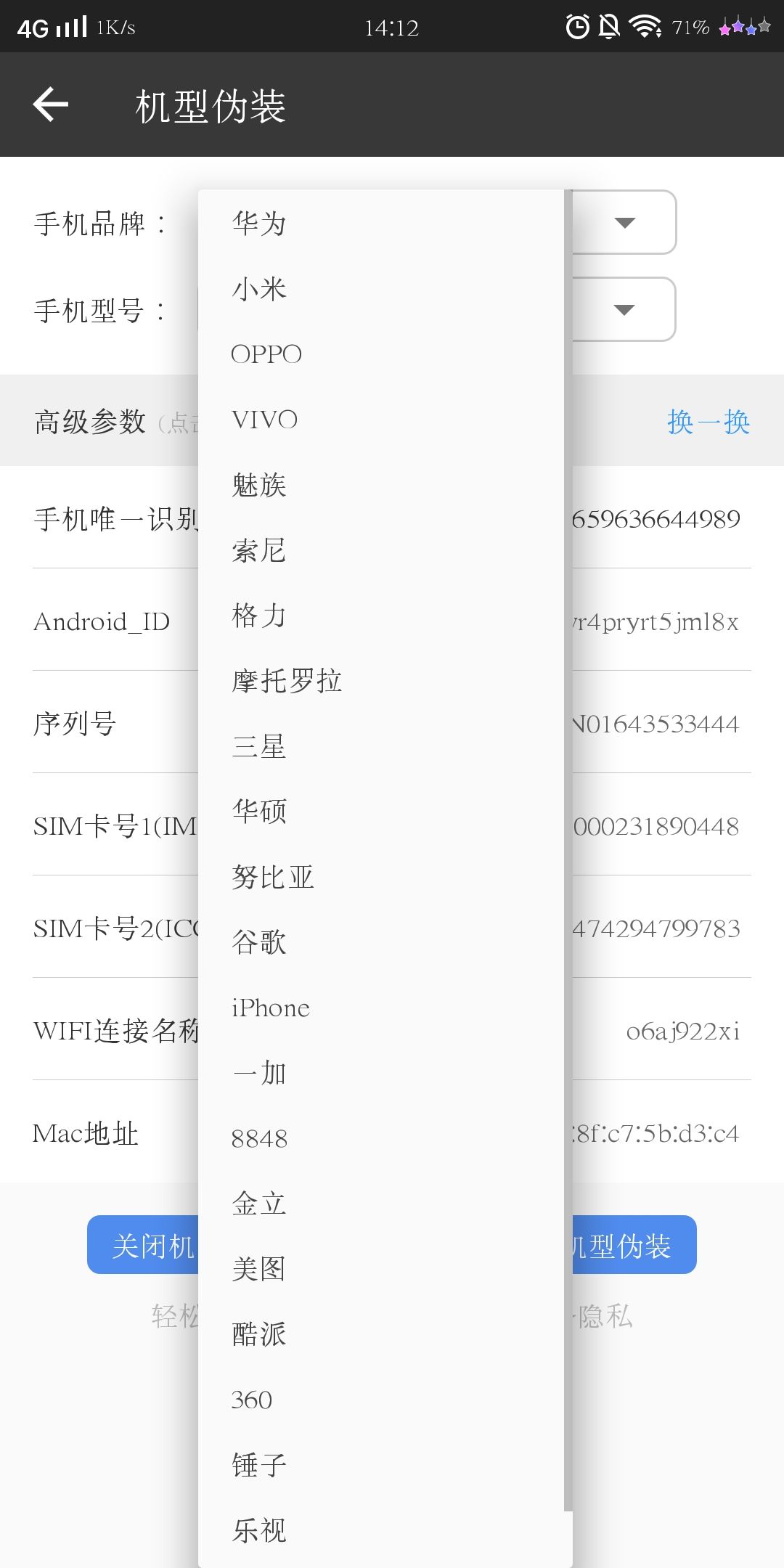The width and height of the screenshot is (784, 1568).
Task: Select 三星 brand option
Action: pos(259,746)
